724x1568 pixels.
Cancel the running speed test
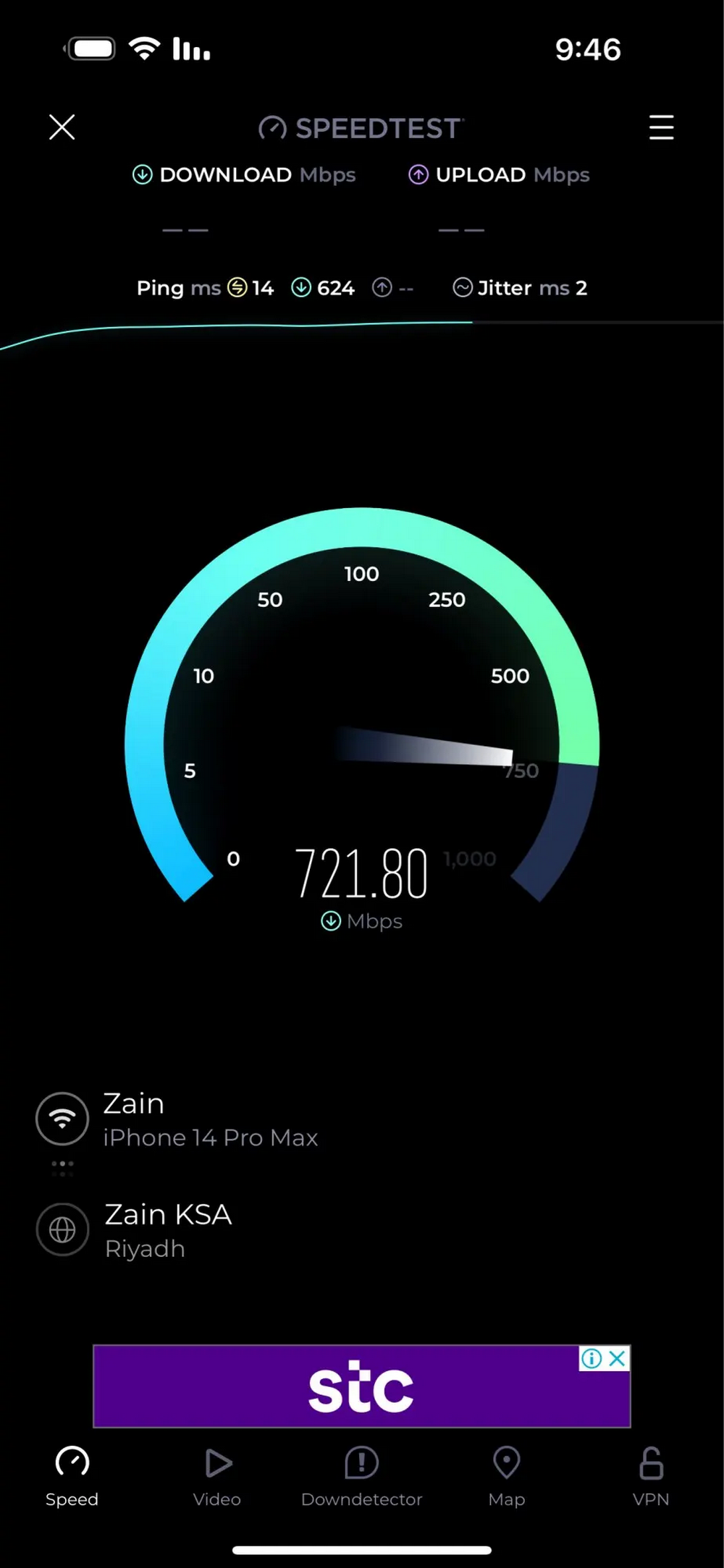tap(62, 127)
